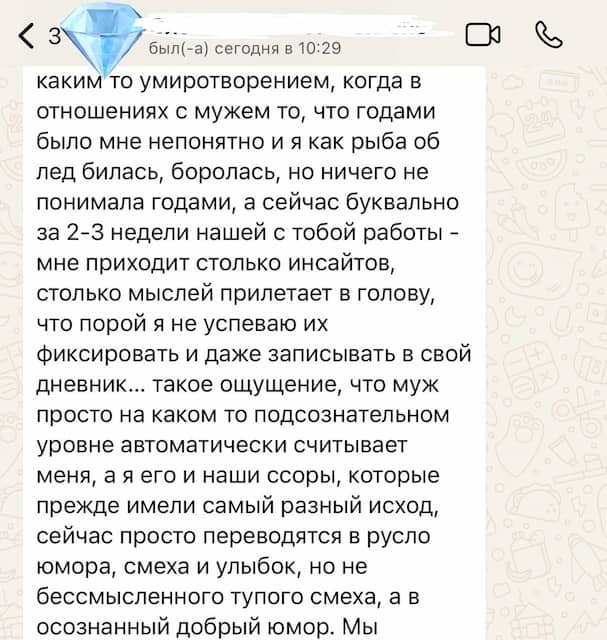The image size is (607, 640).
Task: Go back to the chat list
Action: 25,37
